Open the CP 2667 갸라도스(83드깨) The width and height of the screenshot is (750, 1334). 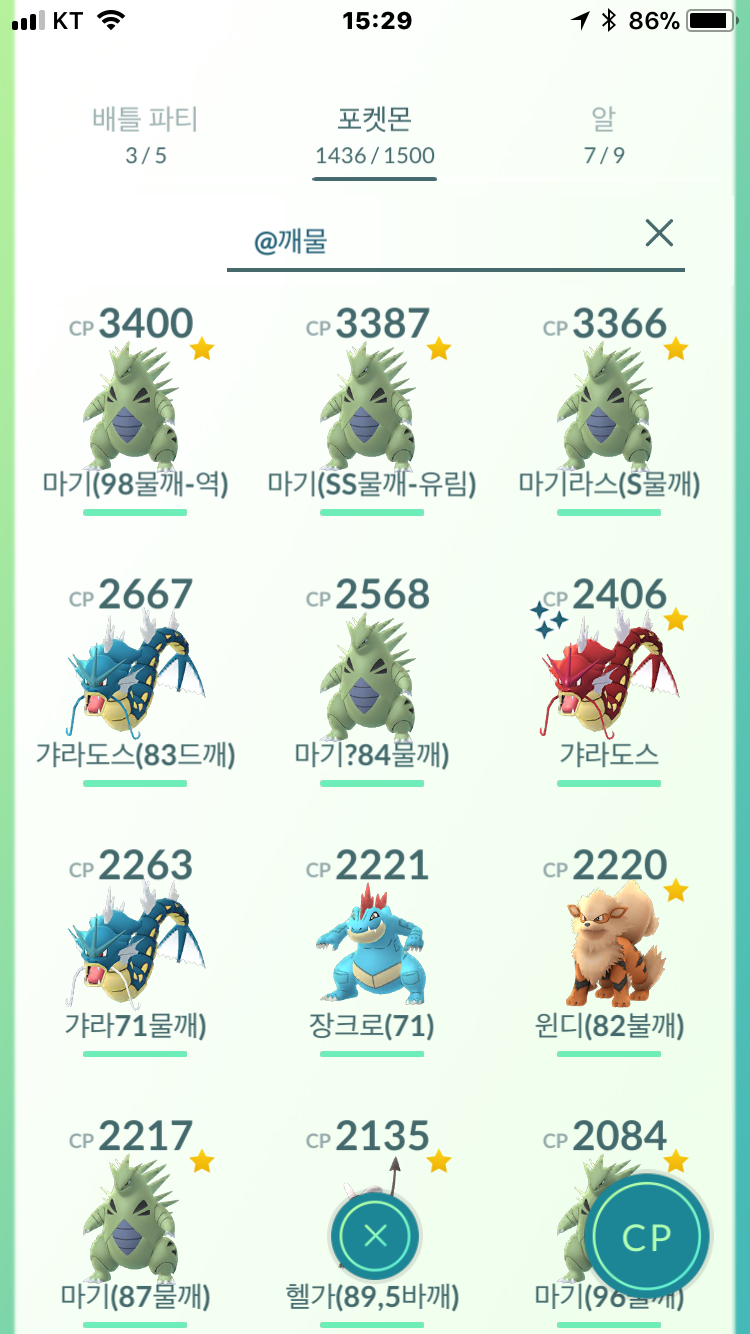tap(136, 681)
